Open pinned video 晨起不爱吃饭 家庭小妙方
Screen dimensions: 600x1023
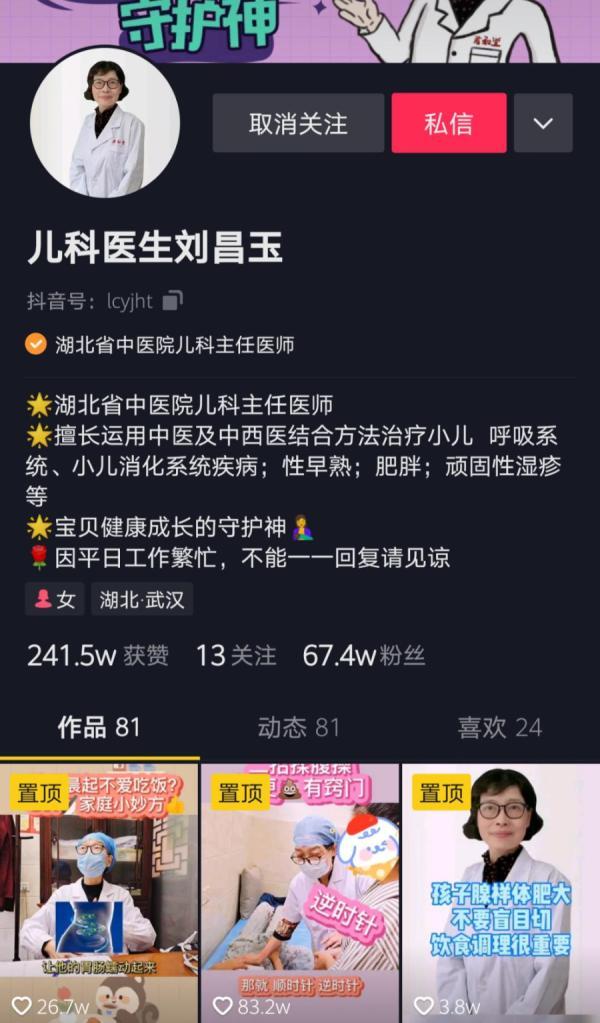pos(99,893)
